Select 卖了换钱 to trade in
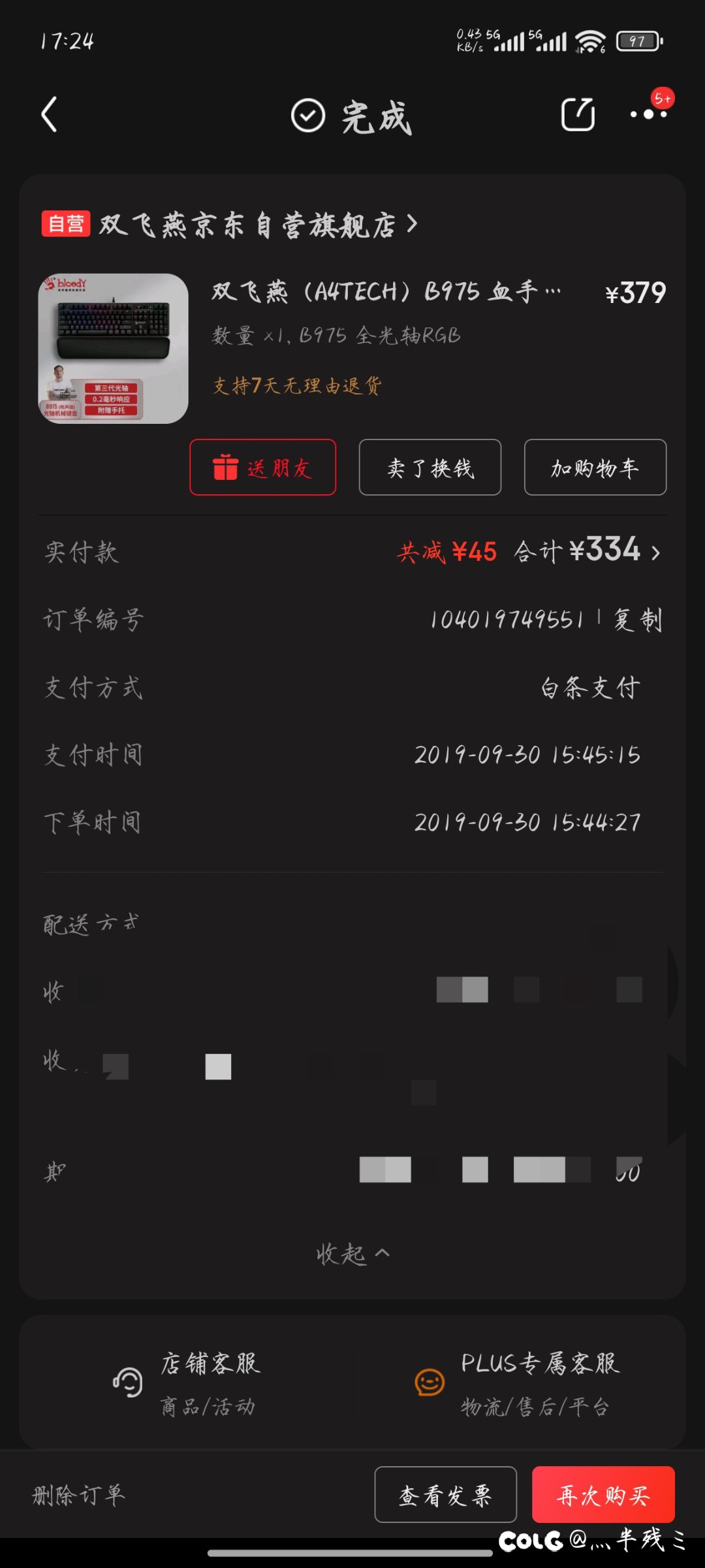705x1568 pixels. (x=430, y=468)
